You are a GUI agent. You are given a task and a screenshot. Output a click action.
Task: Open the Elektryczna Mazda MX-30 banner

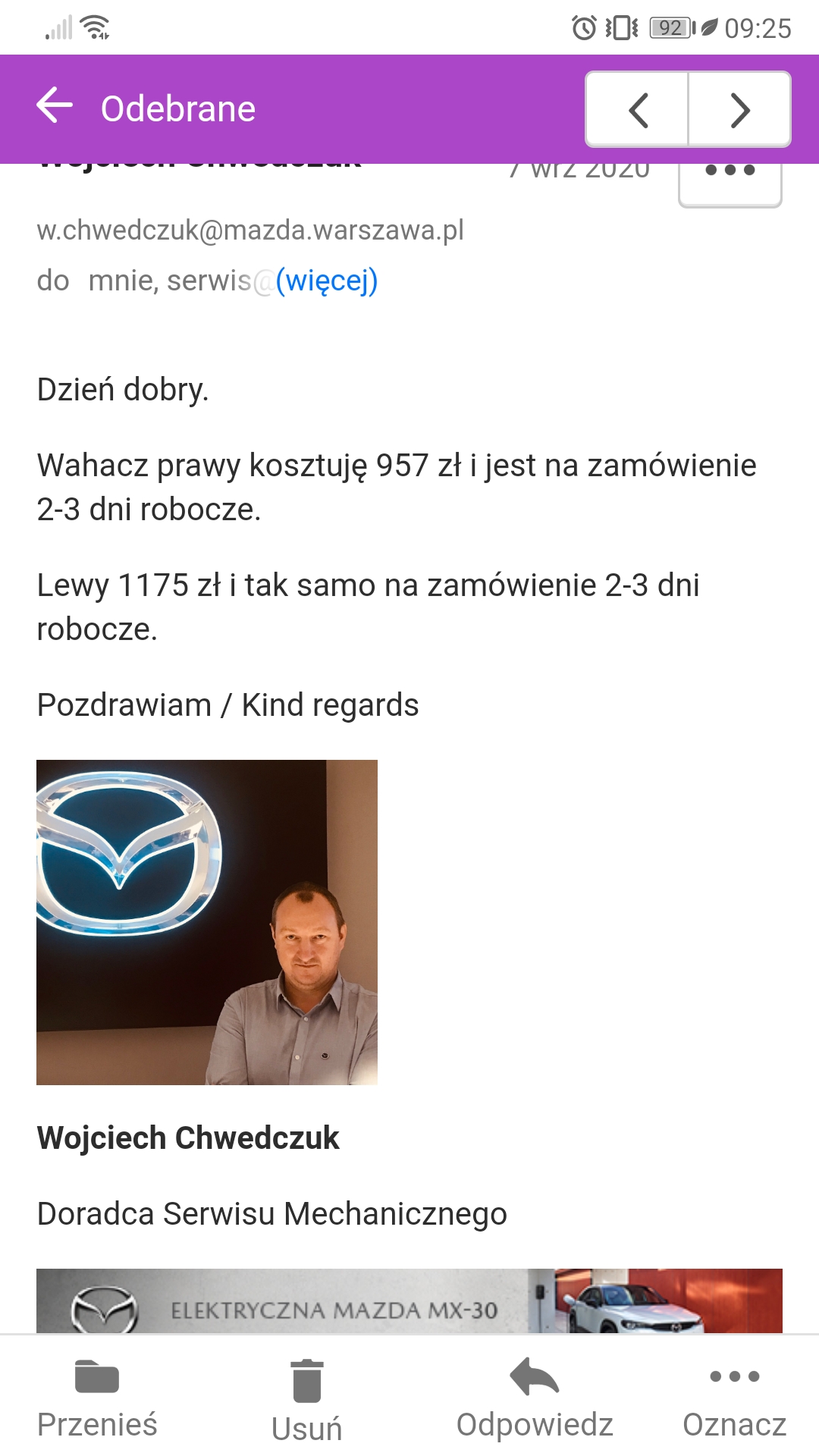pos(409,1301)
